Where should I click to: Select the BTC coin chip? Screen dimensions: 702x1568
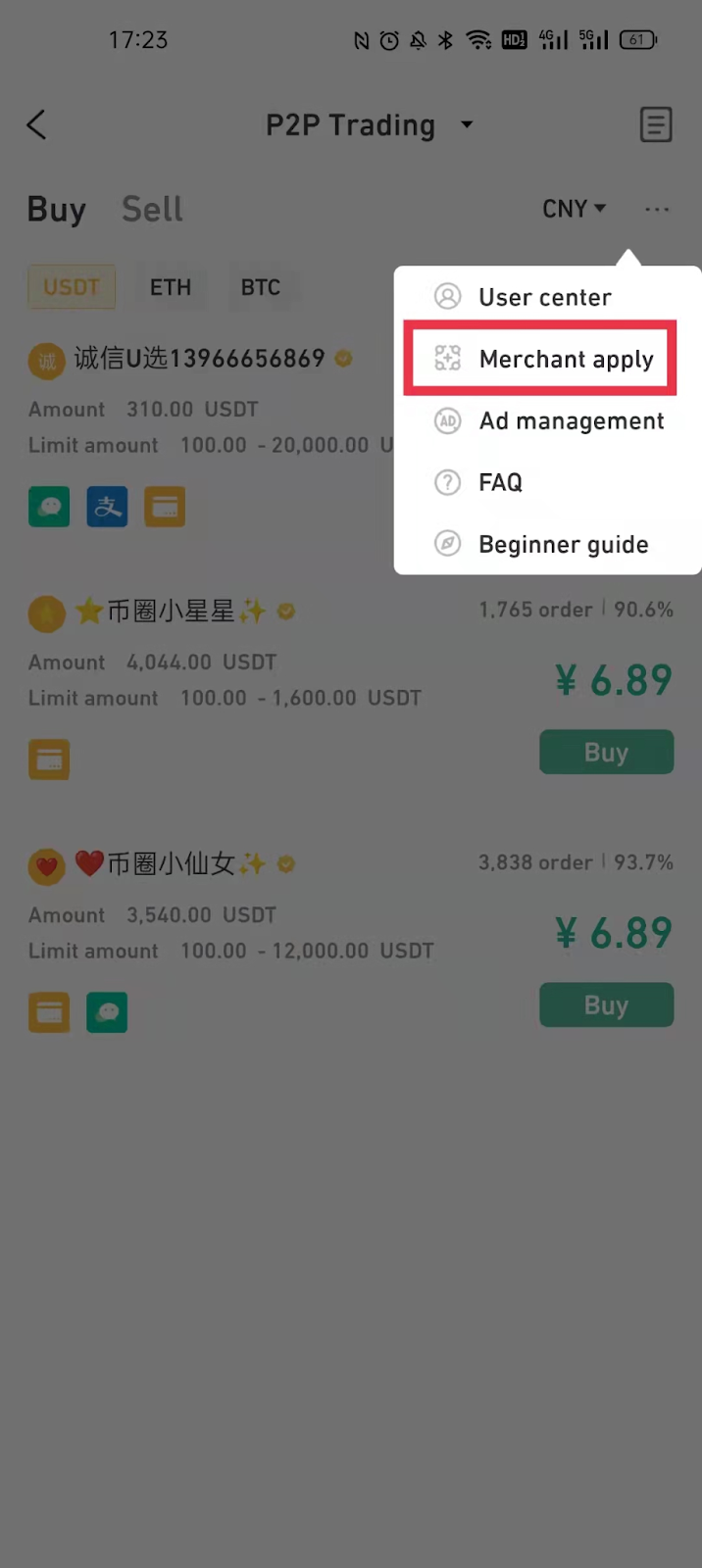point(261,287)
